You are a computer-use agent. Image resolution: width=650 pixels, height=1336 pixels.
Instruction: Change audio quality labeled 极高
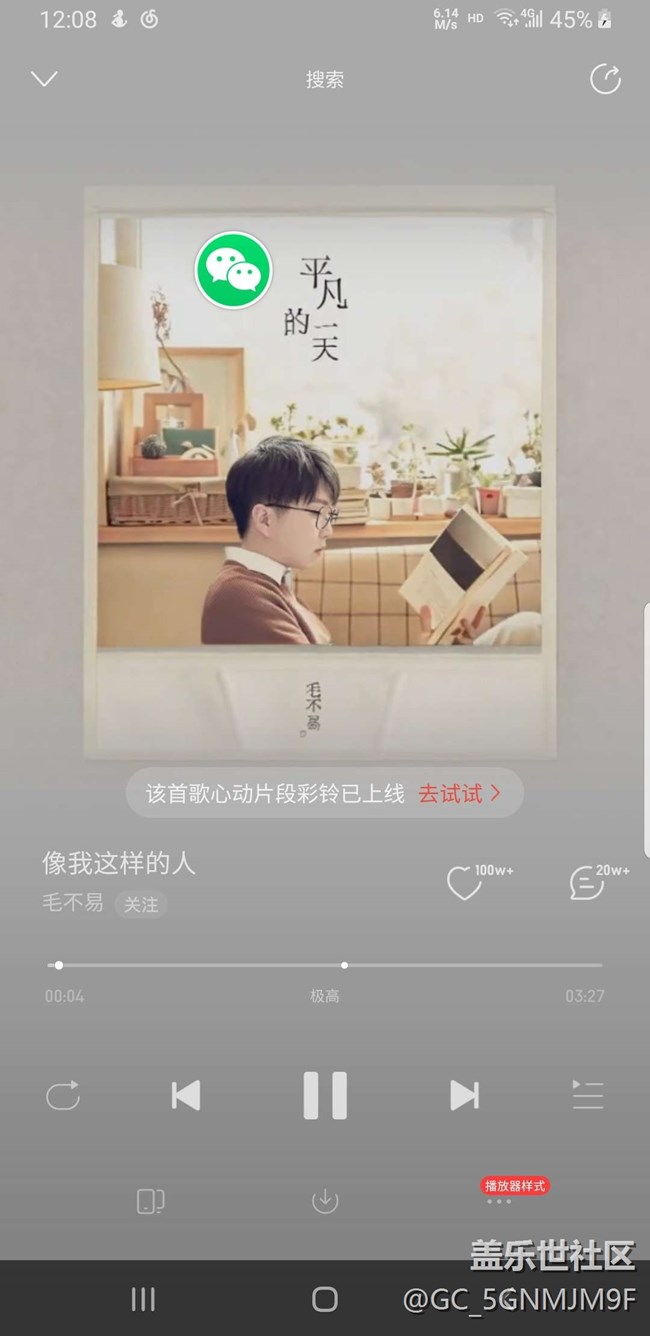(x=325, y=996)
